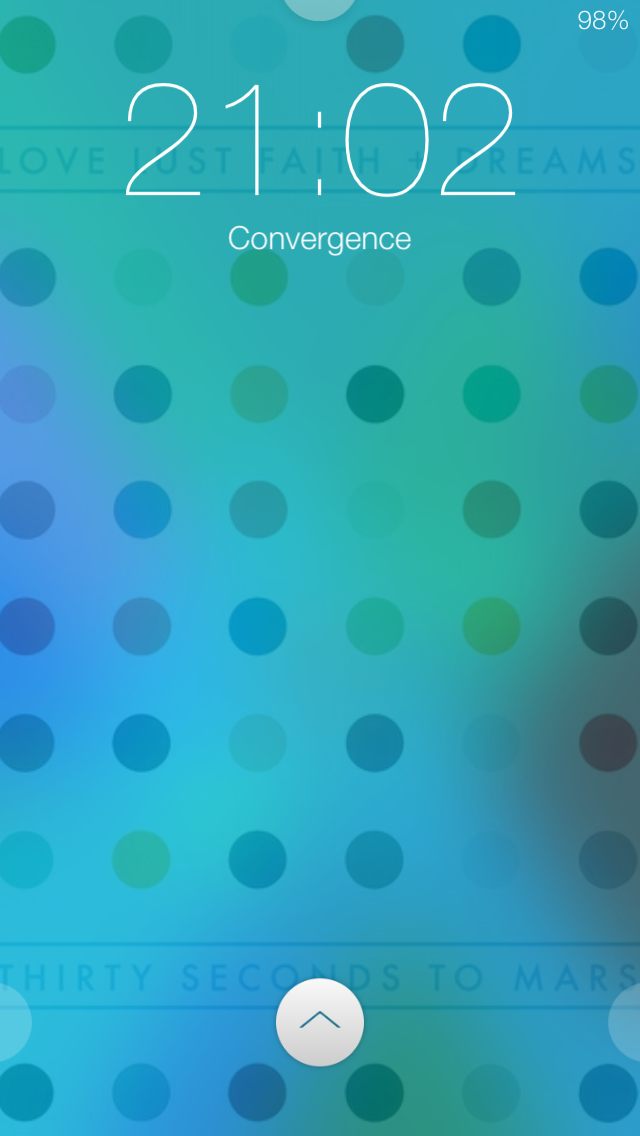Tap the half-circle handle on the right edge

(624, 1022)
